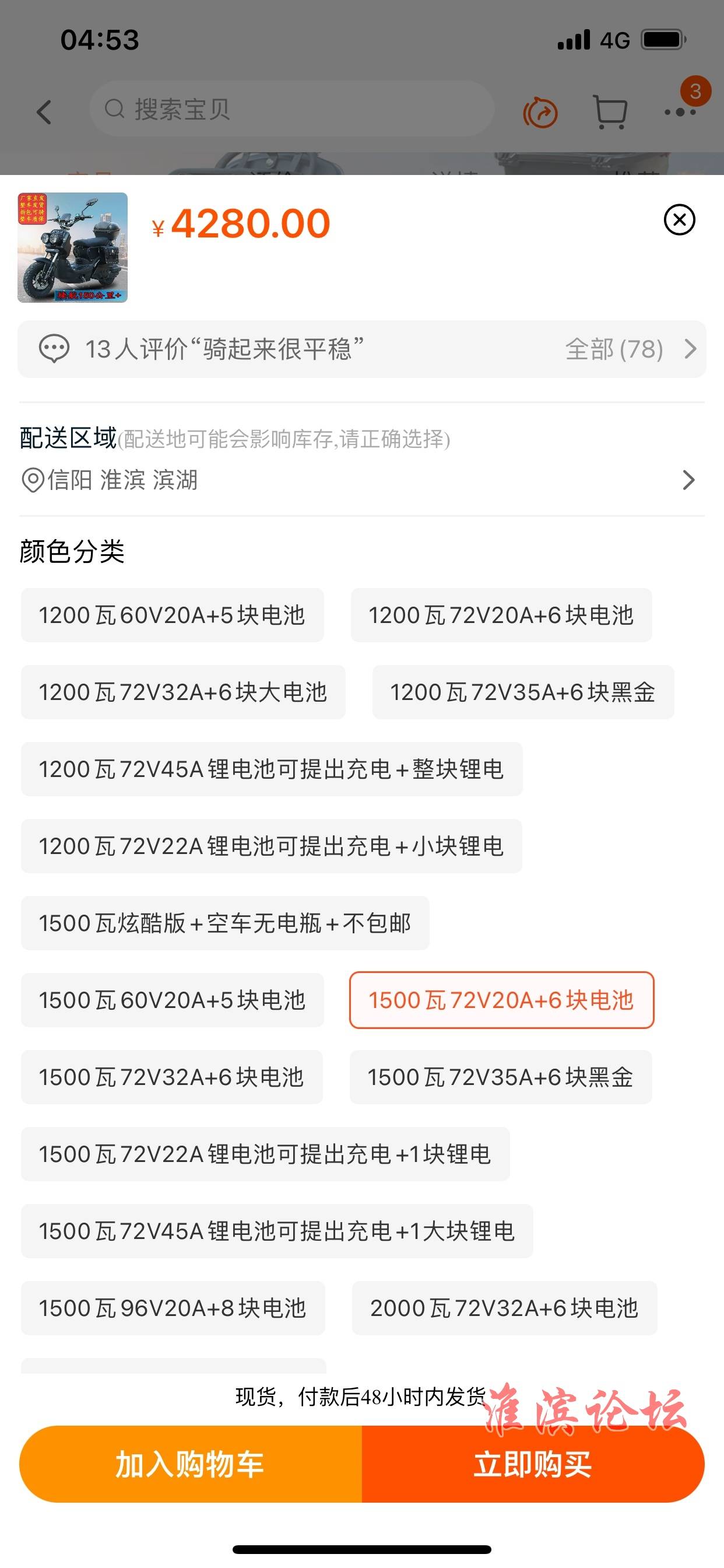
Task: Select 1200瓦72V35A+6块黑金
Action: (x=523, y=692)
